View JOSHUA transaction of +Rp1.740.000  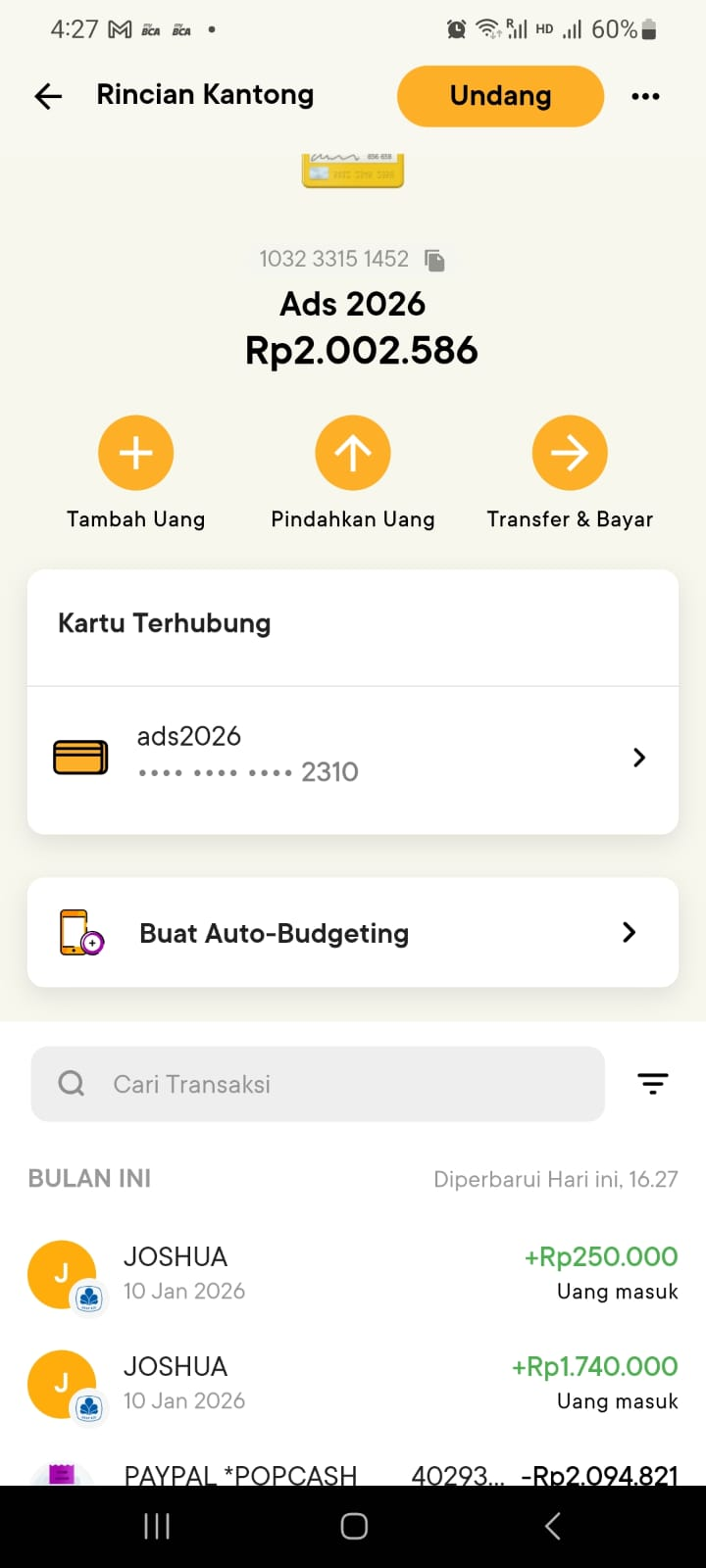pos(353,1383)
